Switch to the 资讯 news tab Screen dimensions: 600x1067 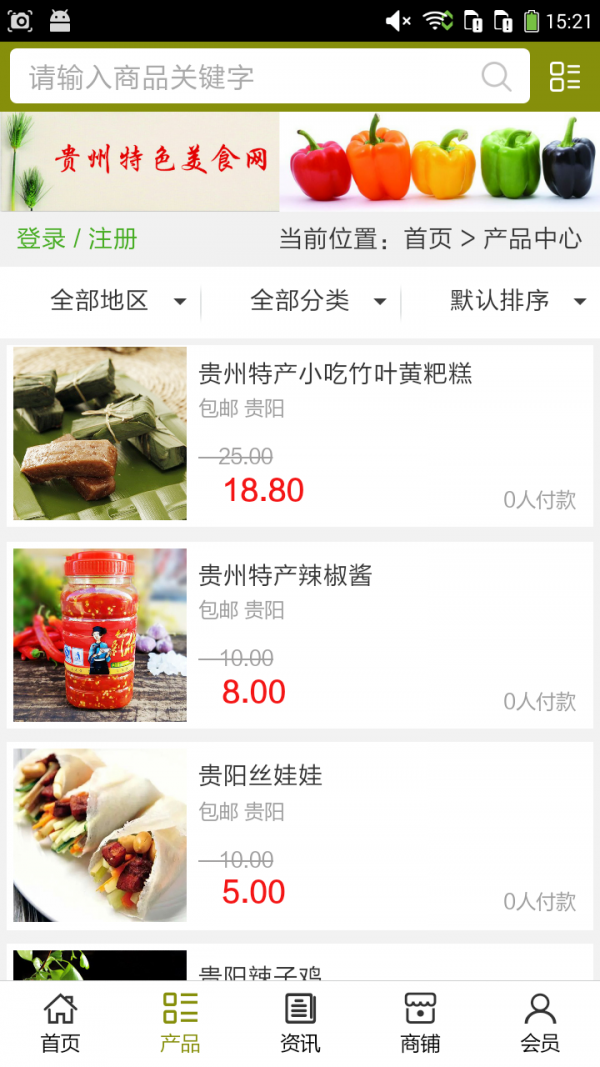(300, 1023)
